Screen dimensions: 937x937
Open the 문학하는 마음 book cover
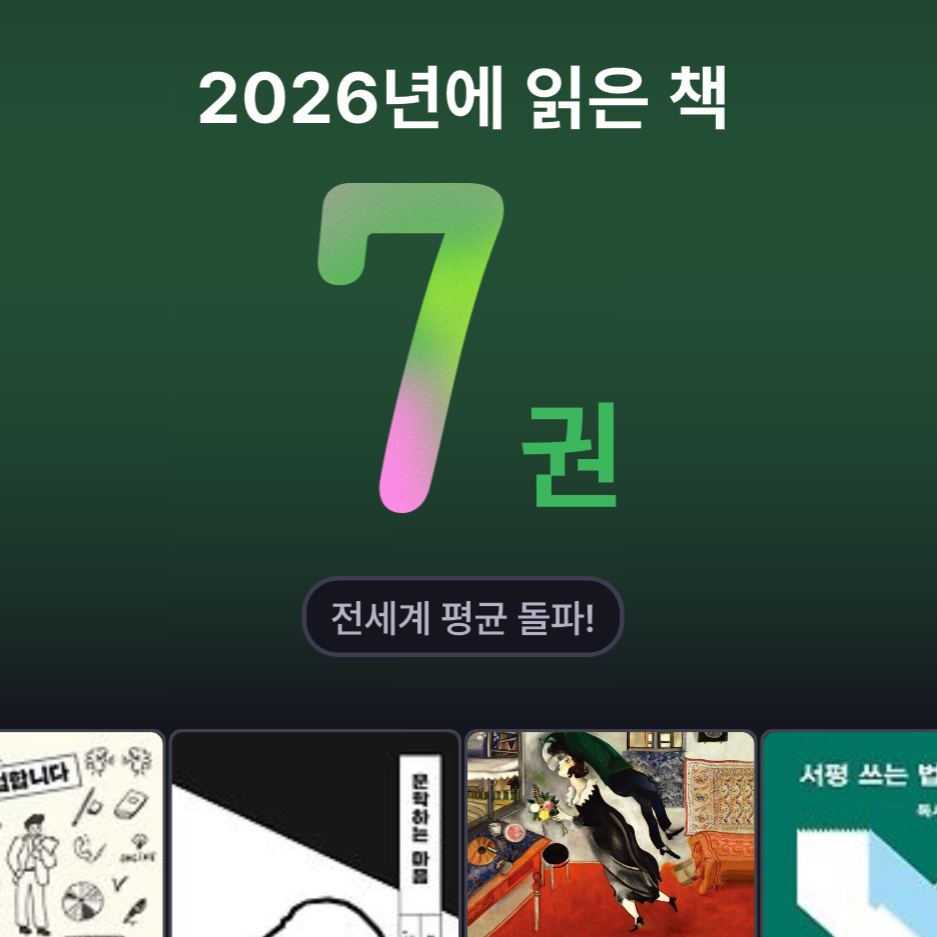[315, 835]
